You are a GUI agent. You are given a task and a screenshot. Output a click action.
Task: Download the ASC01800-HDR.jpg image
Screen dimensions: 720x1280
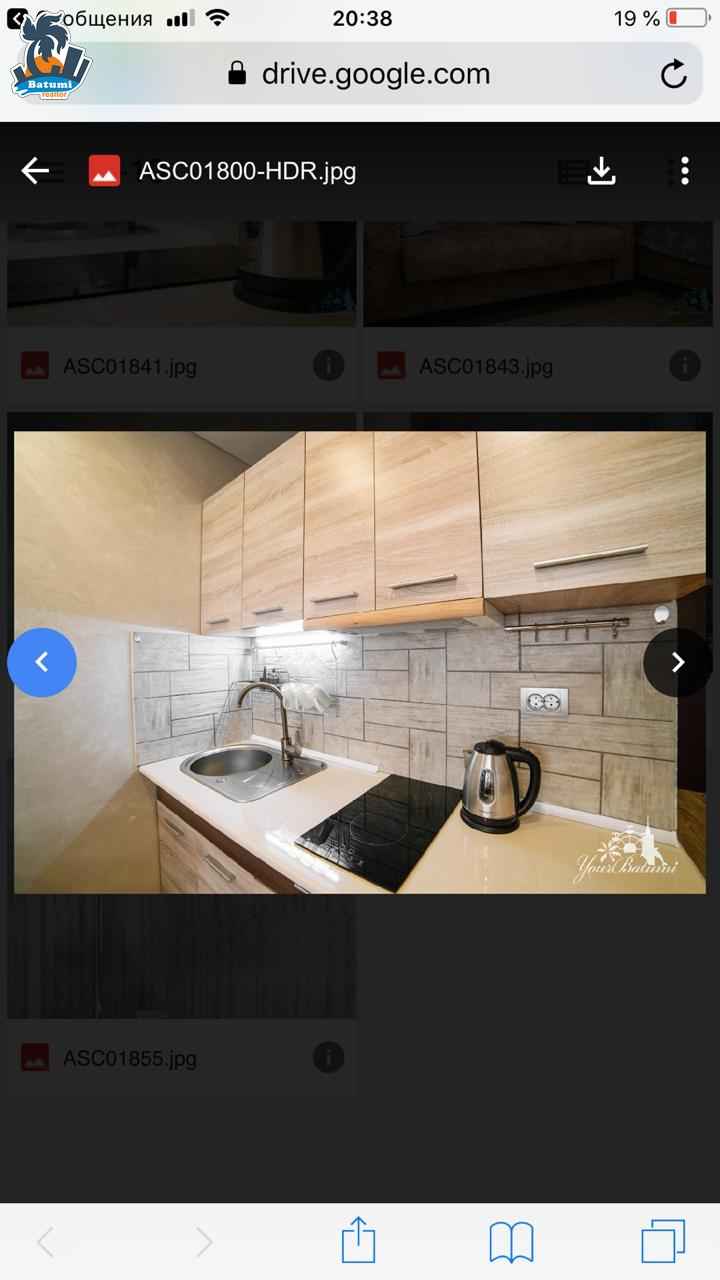pyautogui.click(x=600, y=171)
